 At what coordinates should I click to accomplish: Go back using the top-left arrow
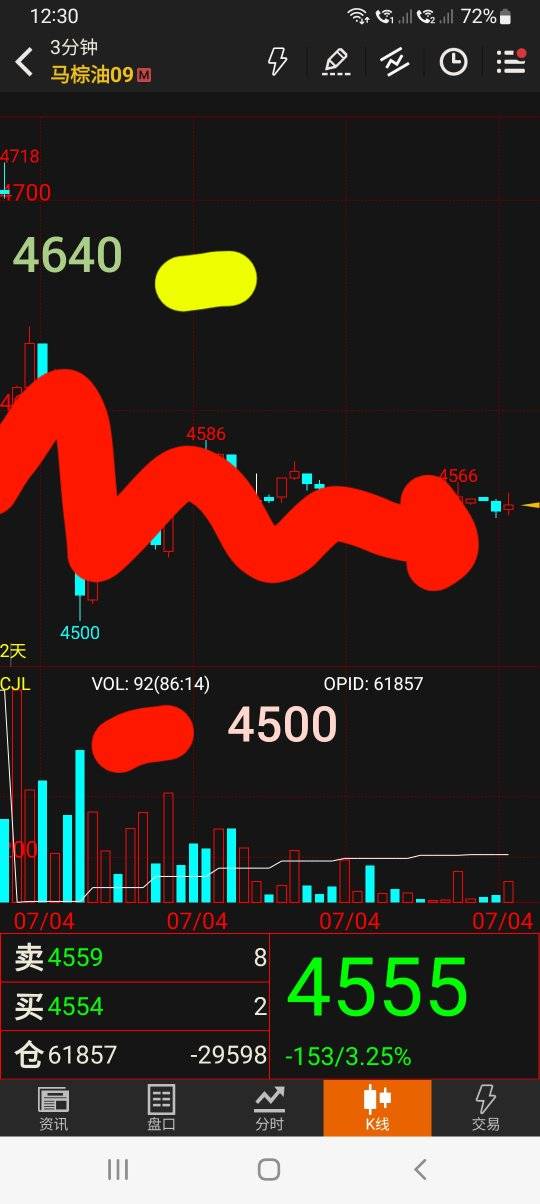click(24, 62)
